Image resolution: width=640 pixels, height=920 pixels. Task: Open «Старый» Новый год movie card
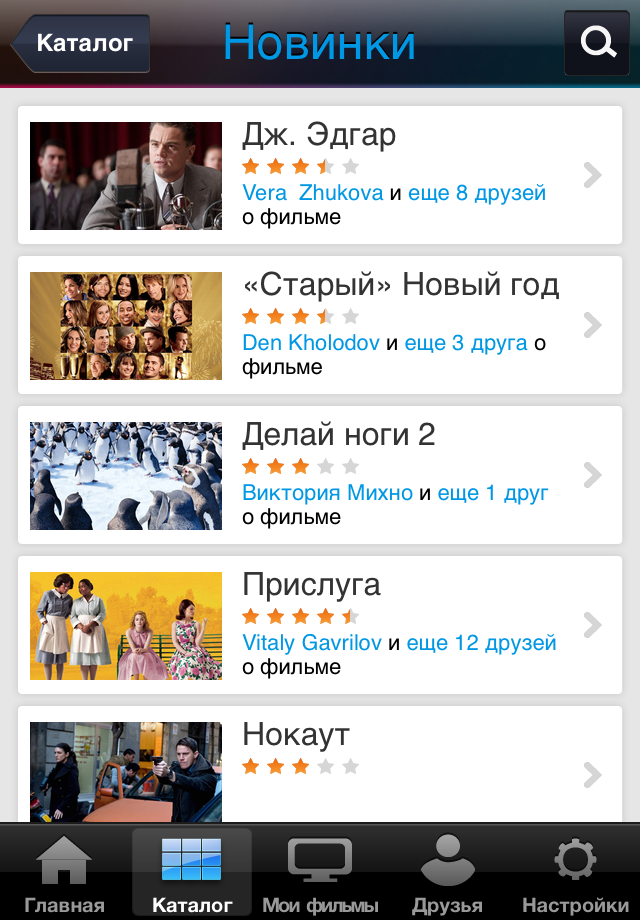click(x=400, y=285)
